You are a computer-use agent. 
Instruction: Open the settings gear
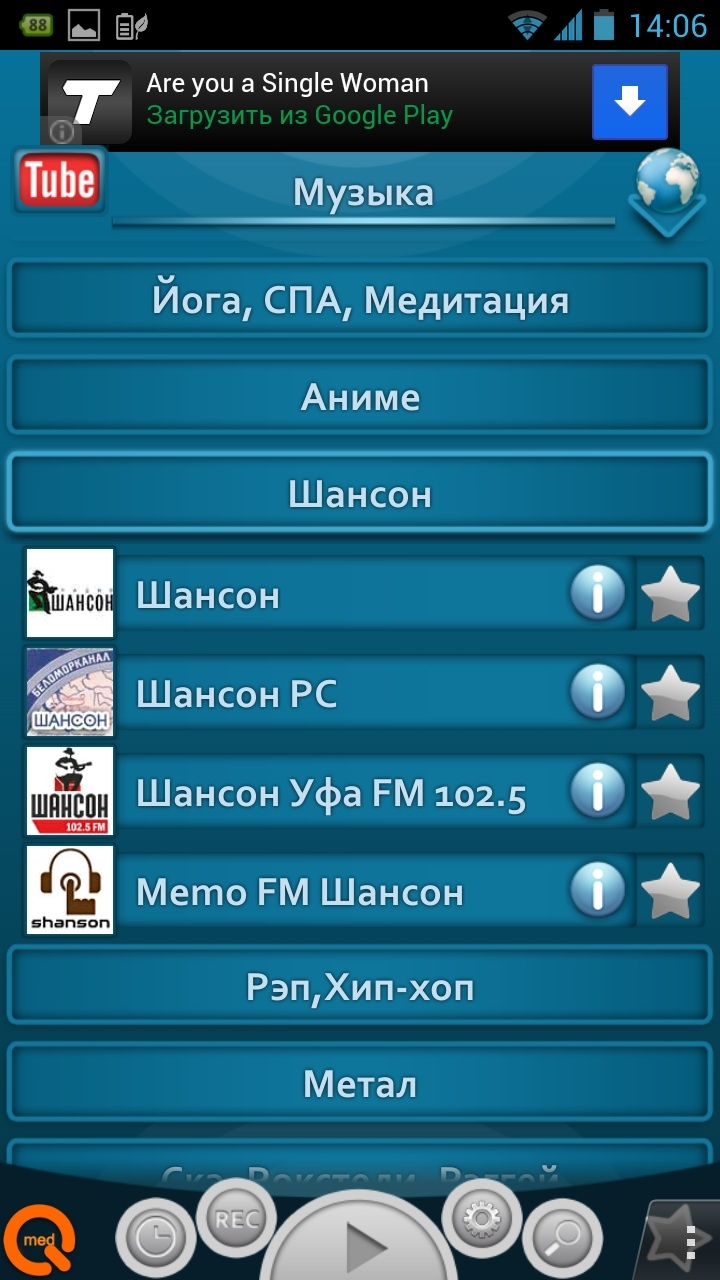482,1217
